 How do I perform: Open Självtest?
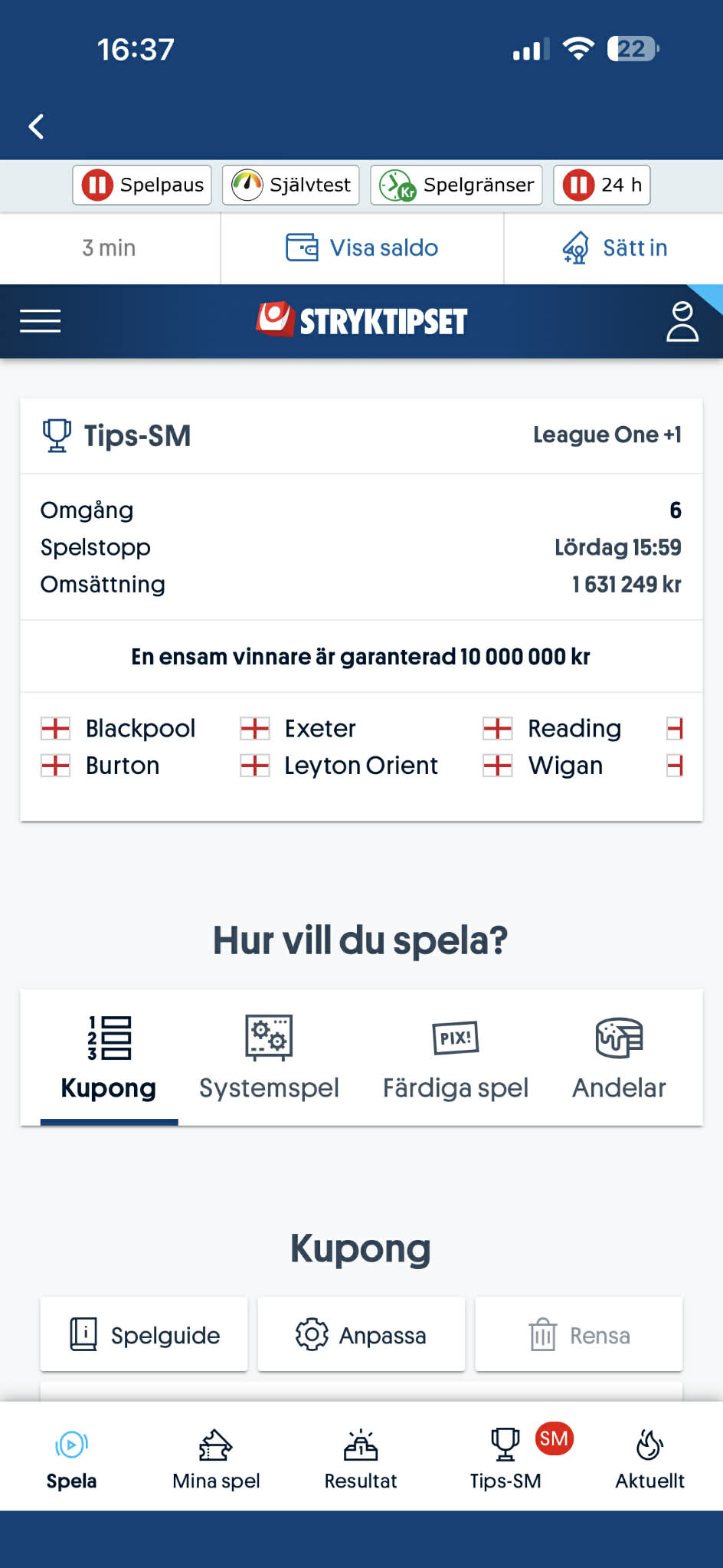tap(290, 185)
